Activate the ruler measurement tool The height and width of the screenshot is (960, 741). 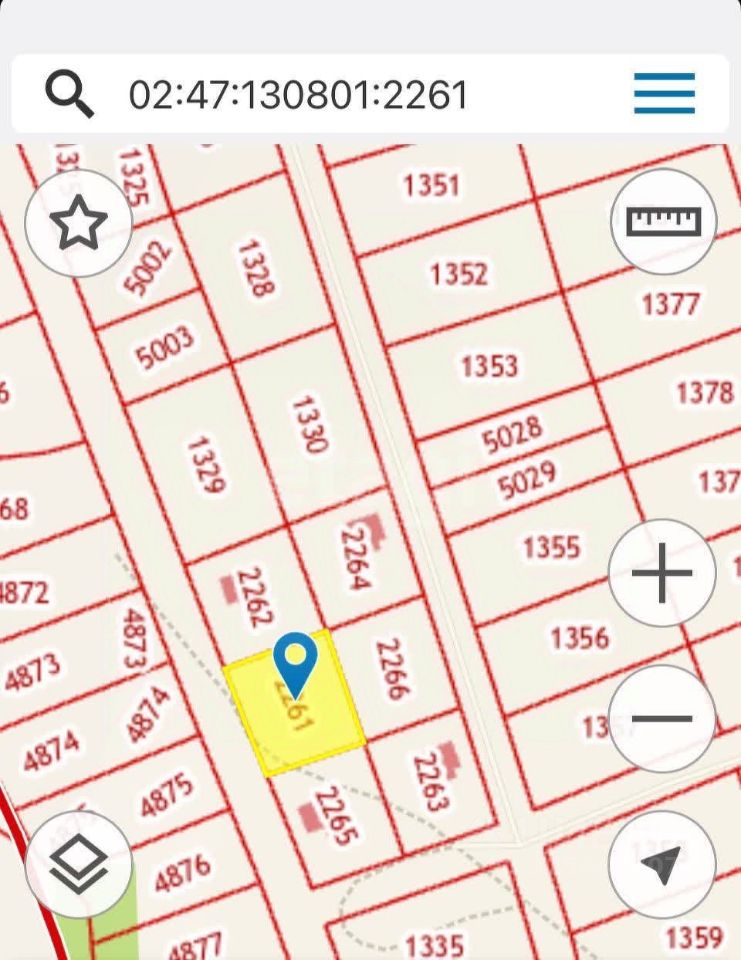coord(664,221)
